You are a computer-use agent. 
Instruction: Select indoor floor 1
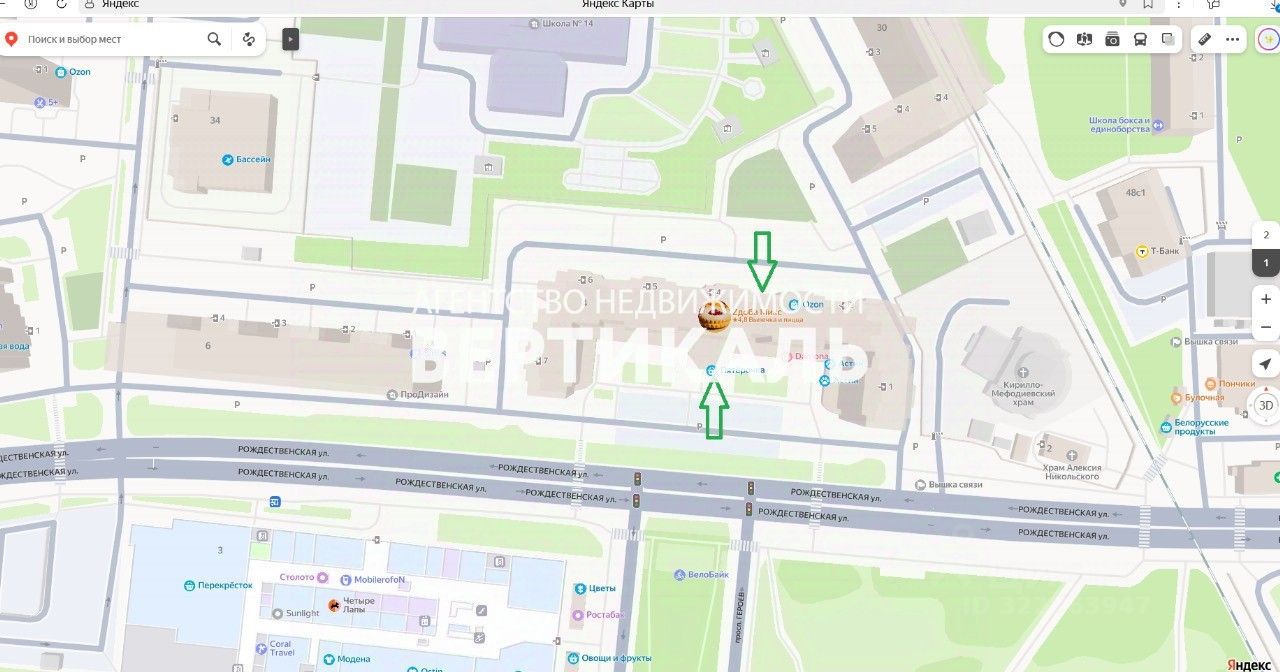tap(1265, 263)
